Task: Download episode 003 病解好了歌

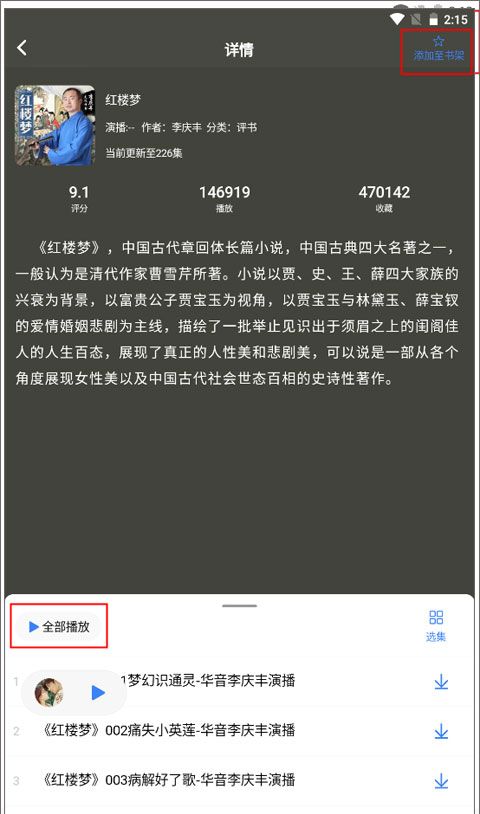Action: (441, 780)
